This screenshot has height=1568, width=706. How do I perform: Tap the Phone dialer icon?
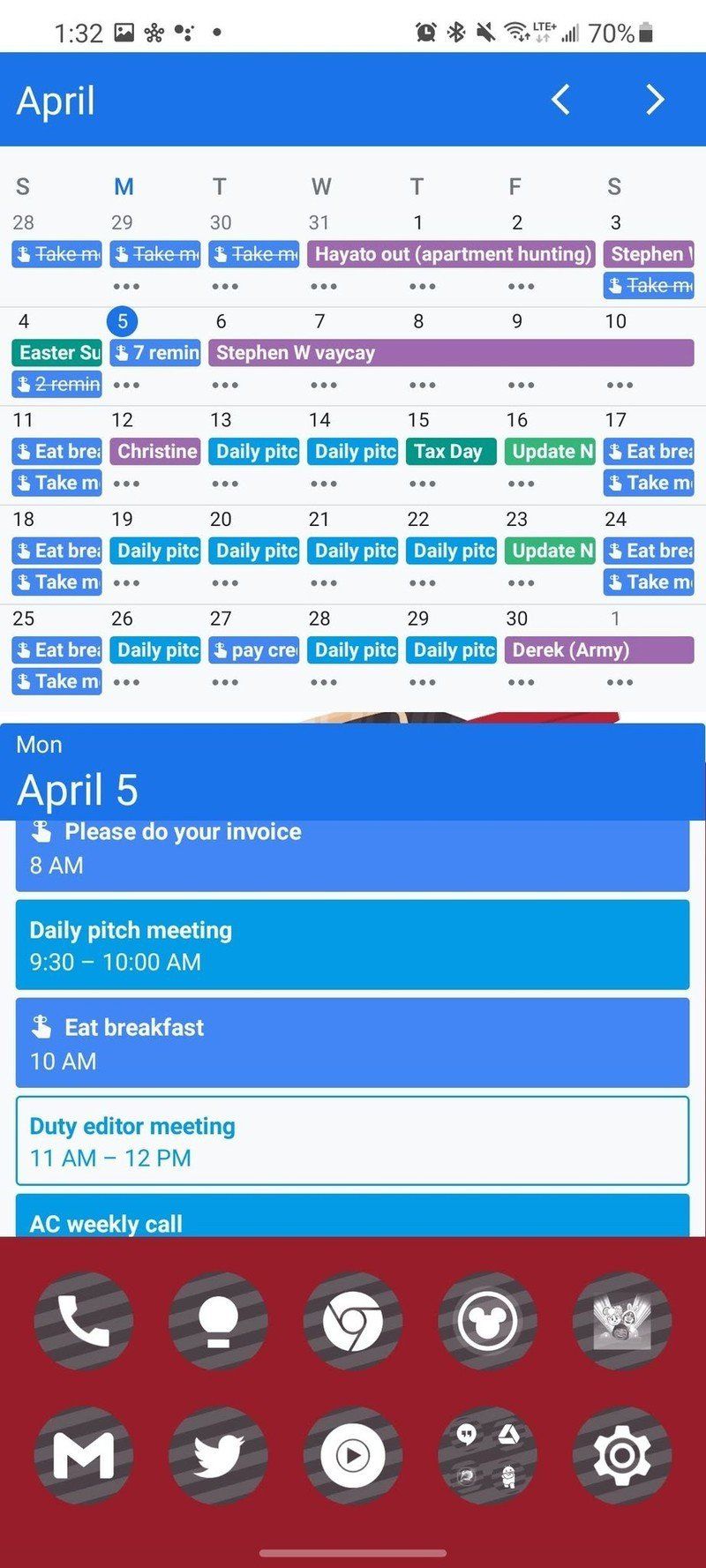click(x=84, y=1321)
